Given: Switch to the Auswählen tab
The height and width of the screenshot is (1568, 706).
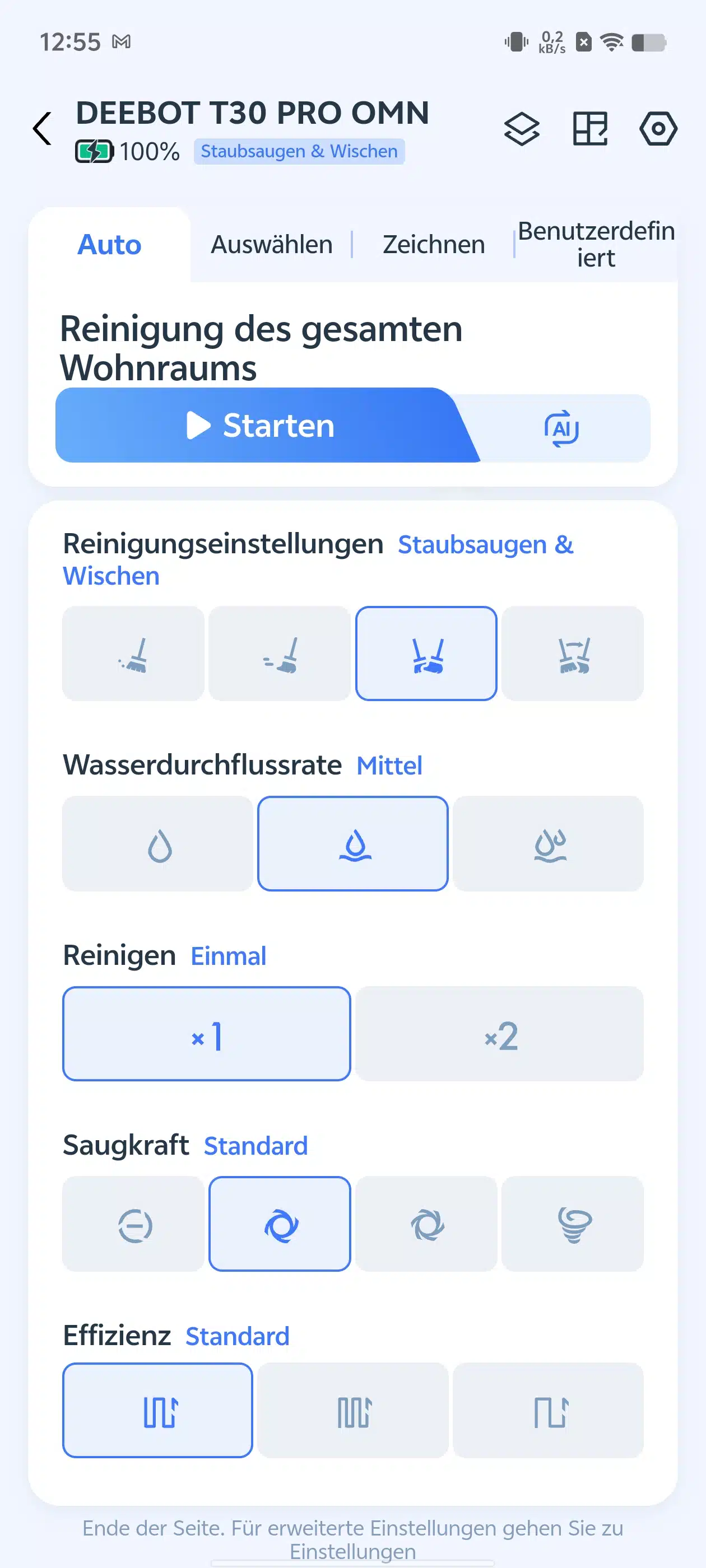Looking at the screenshot, I should 272,245.
